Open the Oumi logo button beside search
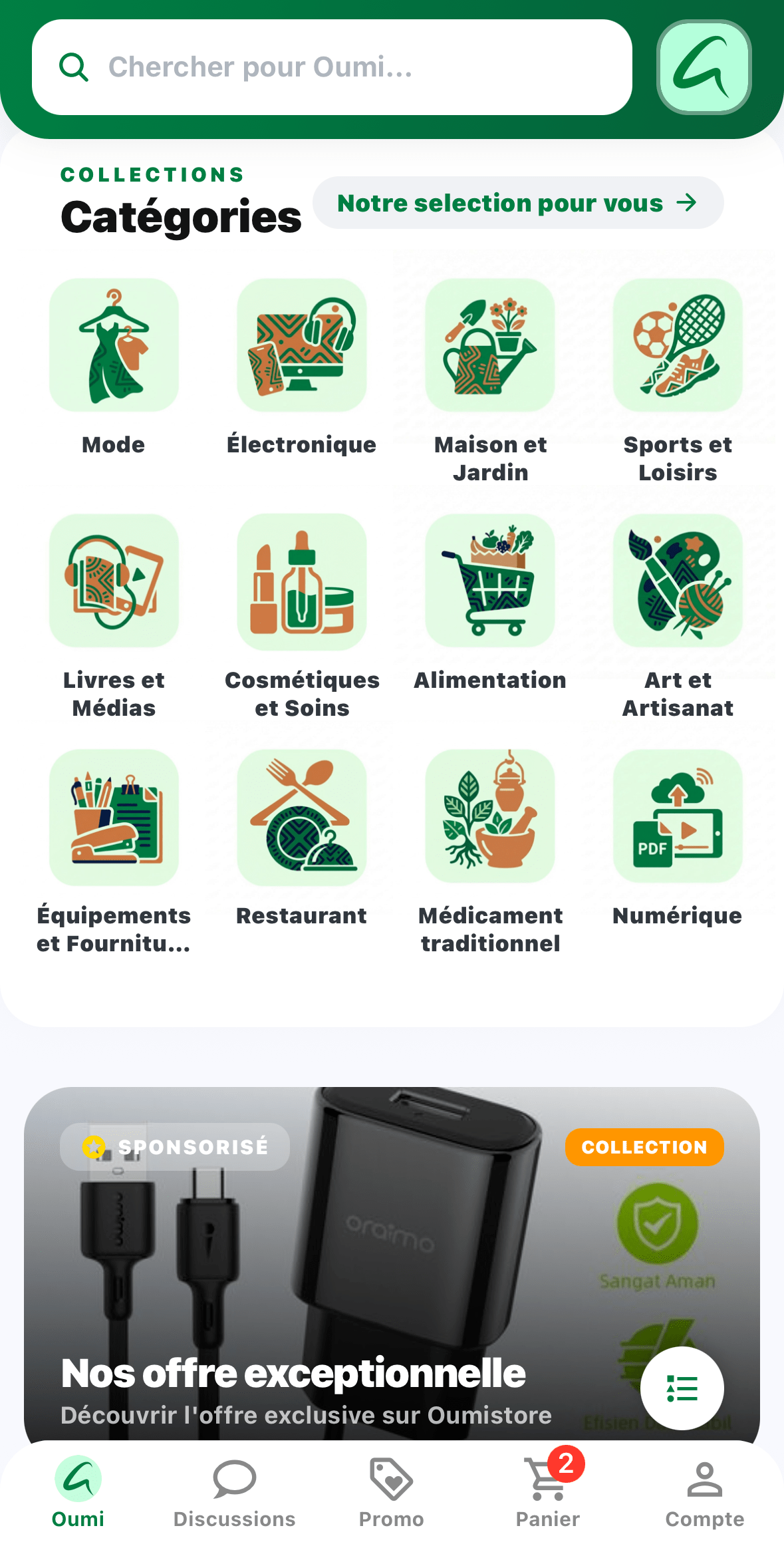Image resolution: width=784 pixels, height=1550 pixels. (704, 67)
